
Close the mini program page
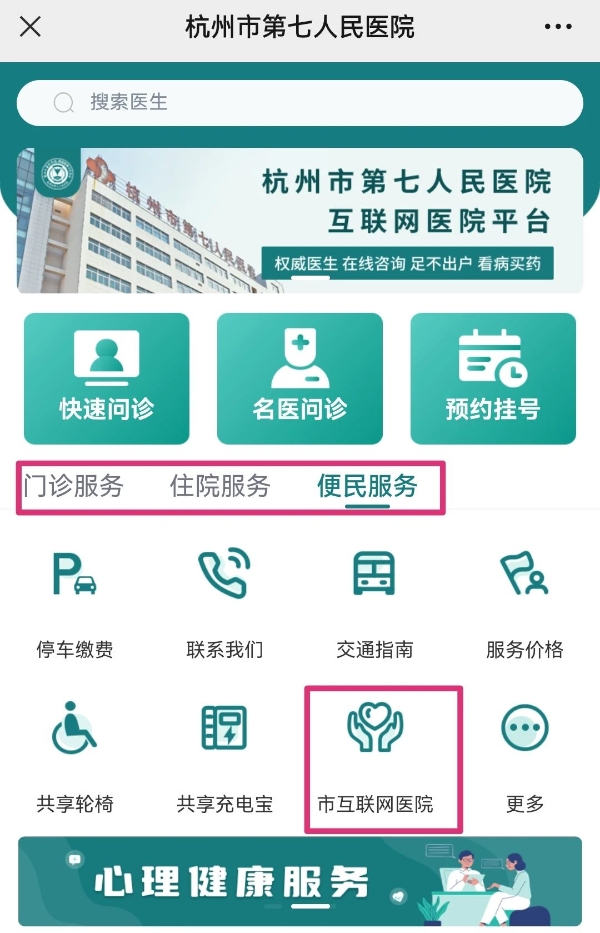[x=31, y=27]
